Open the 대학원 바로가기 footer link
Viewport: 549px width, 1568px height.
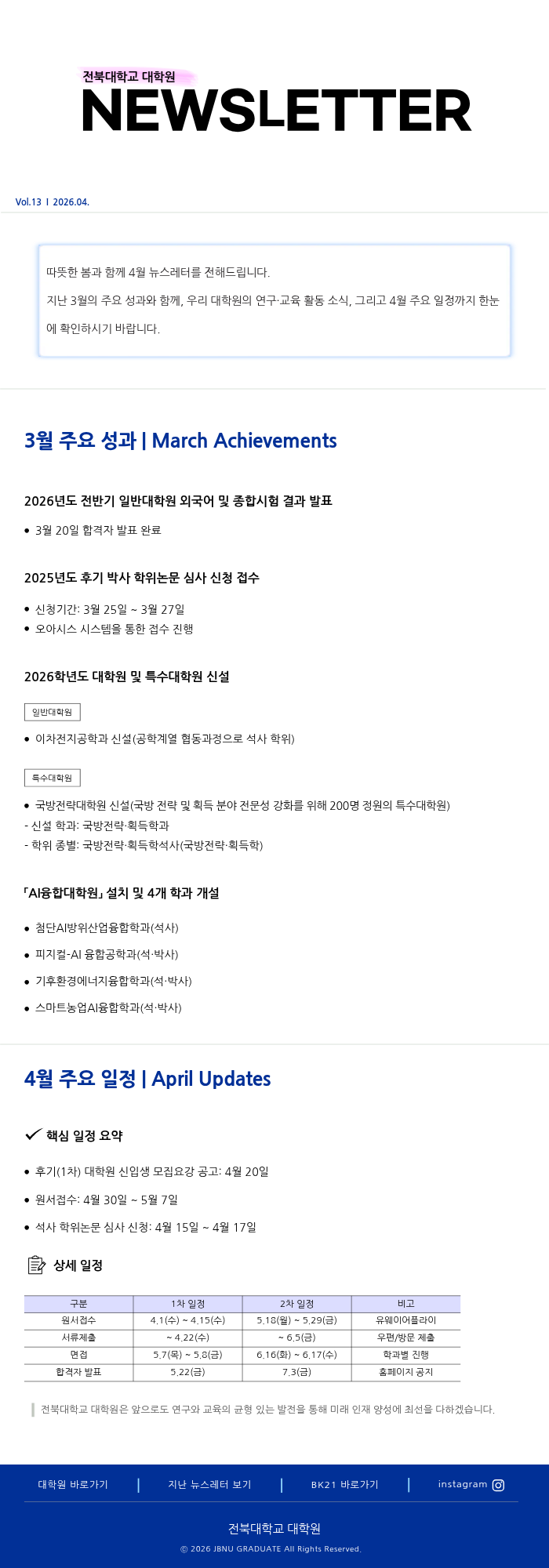(73, 1485)
